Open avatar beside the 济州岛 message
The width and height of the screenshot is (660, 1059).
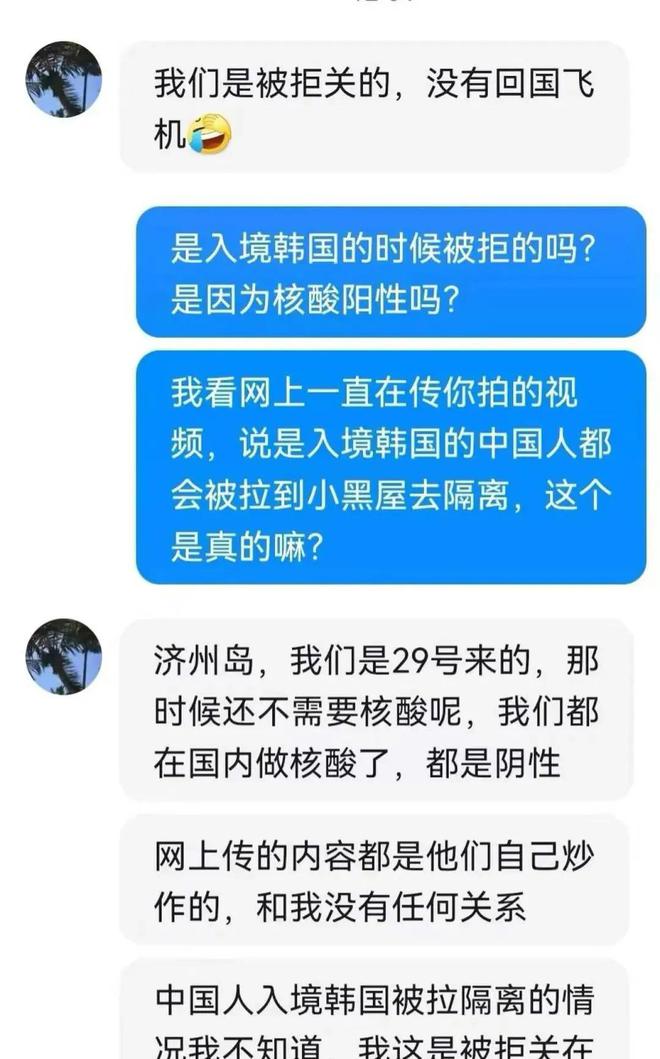pos(63,655)
